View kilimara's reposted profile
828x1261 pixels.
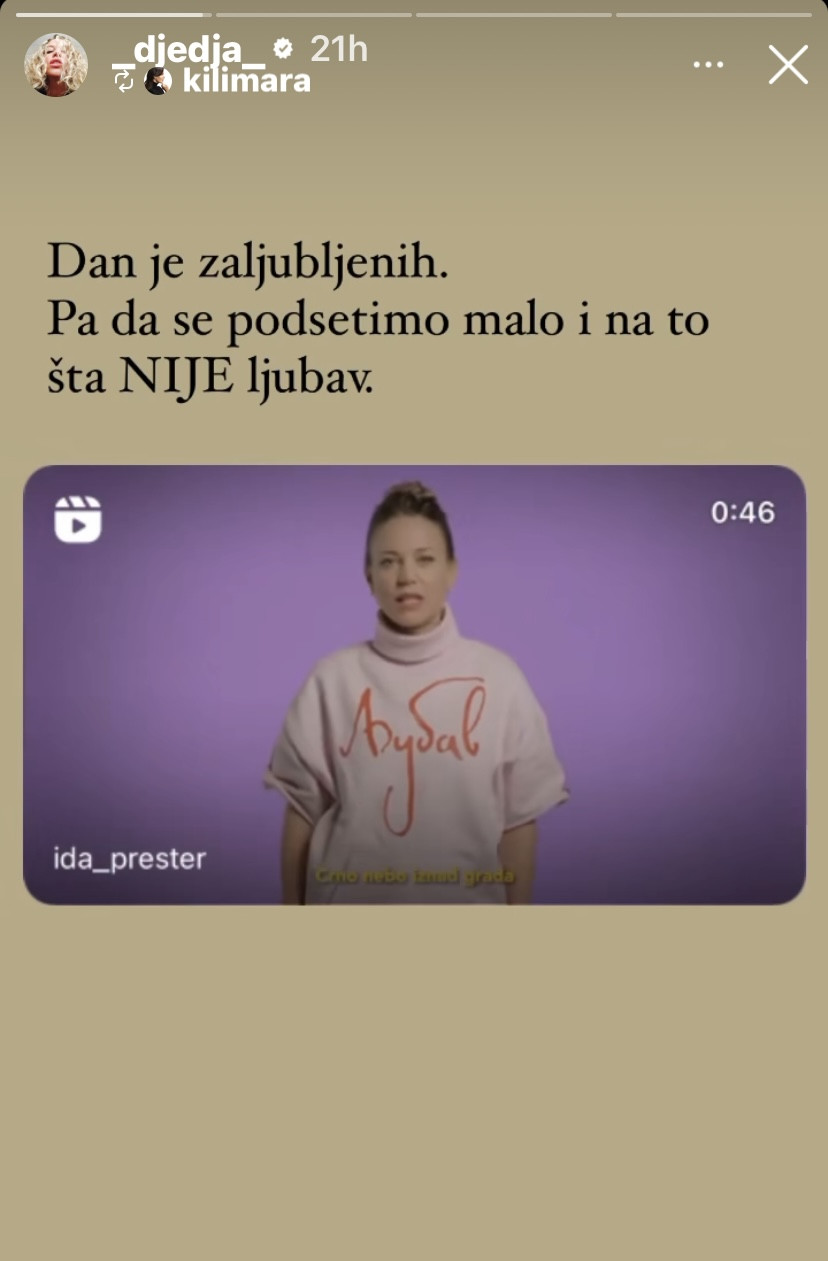[246, 81]
